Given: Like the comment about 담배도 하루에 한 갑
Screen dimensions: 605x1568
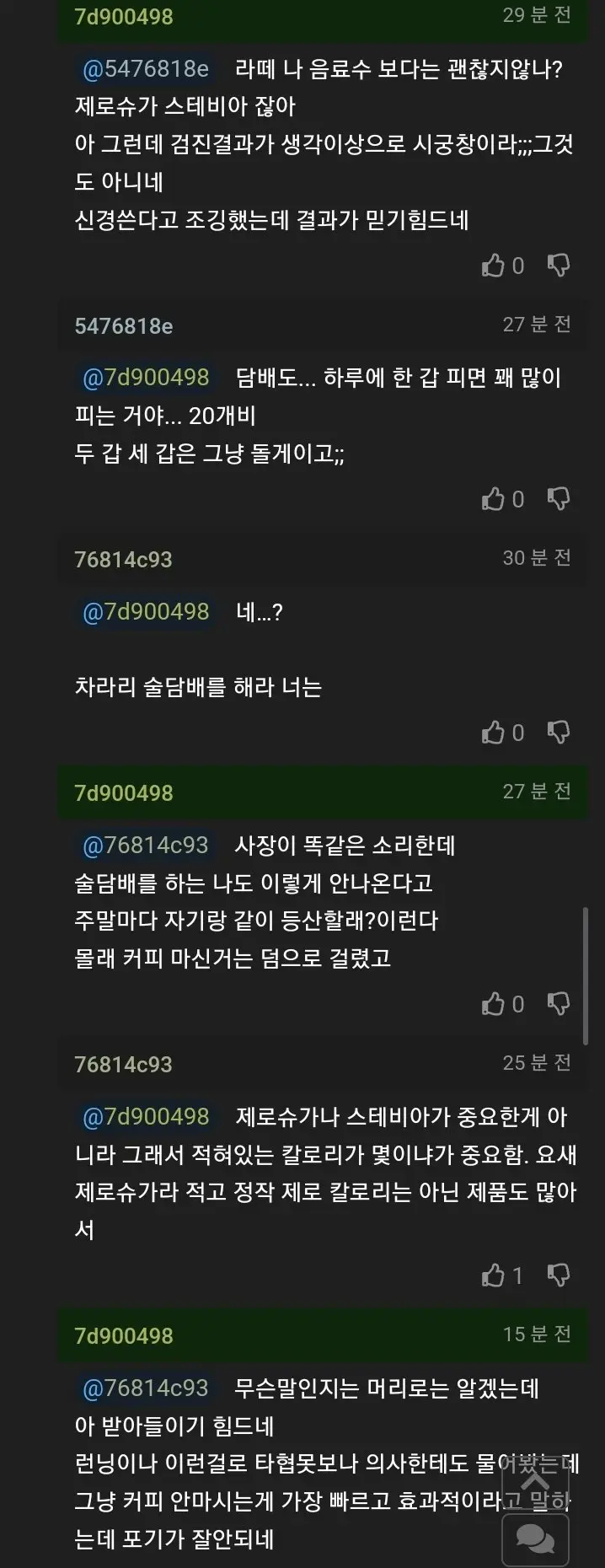Looking at the screenshot, I should [493, 500].
